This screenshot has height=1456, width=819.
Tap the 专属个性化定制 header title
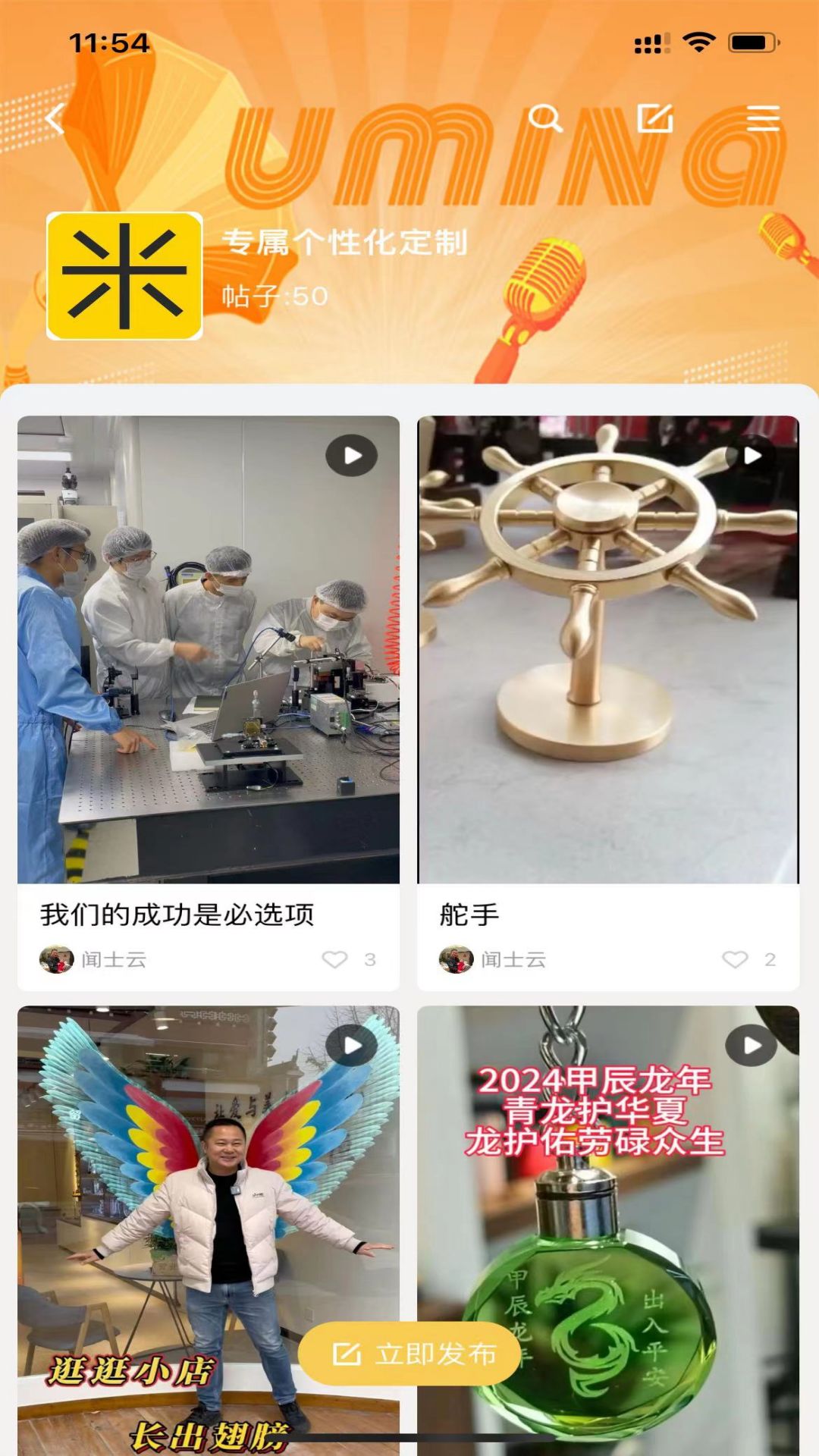click(x=345, y=241)
